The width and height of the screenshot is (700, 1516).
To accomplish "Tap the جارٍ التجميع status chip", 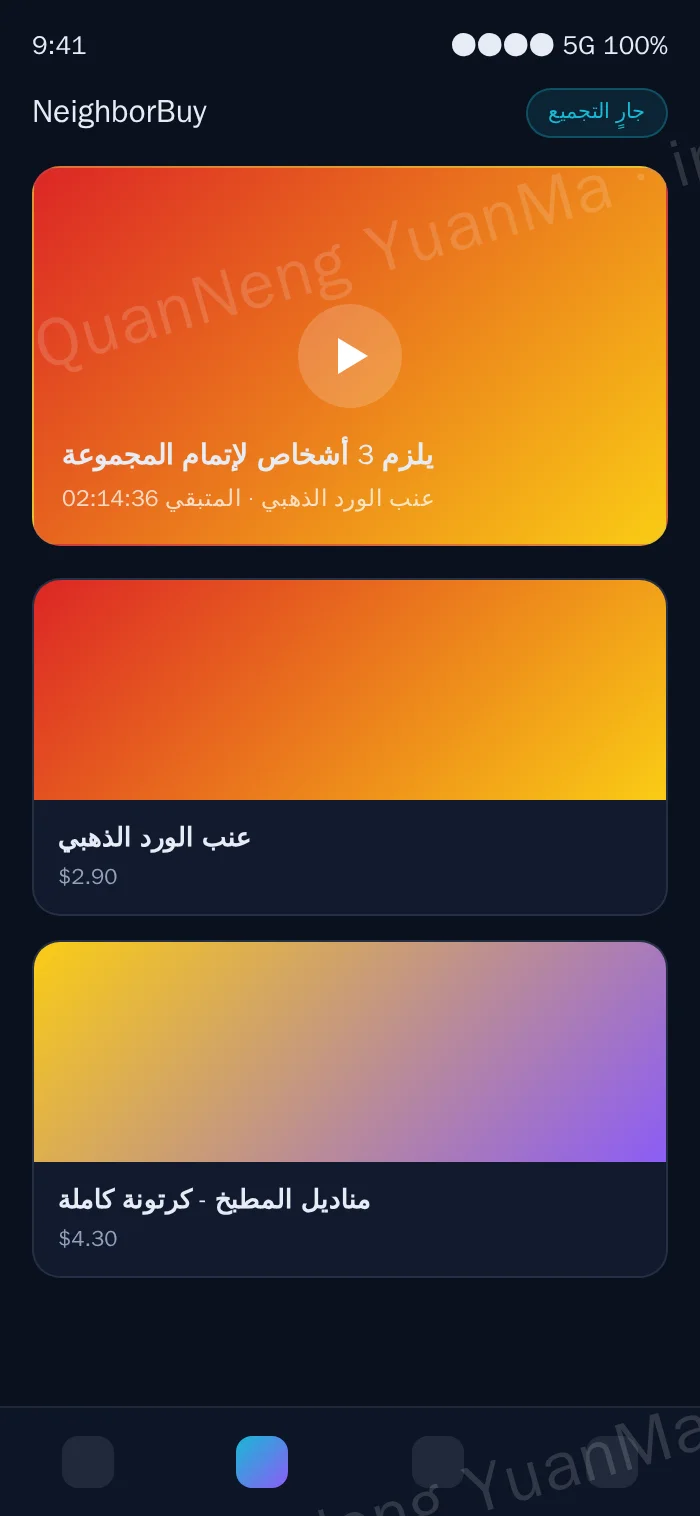I will pos(597,113).
